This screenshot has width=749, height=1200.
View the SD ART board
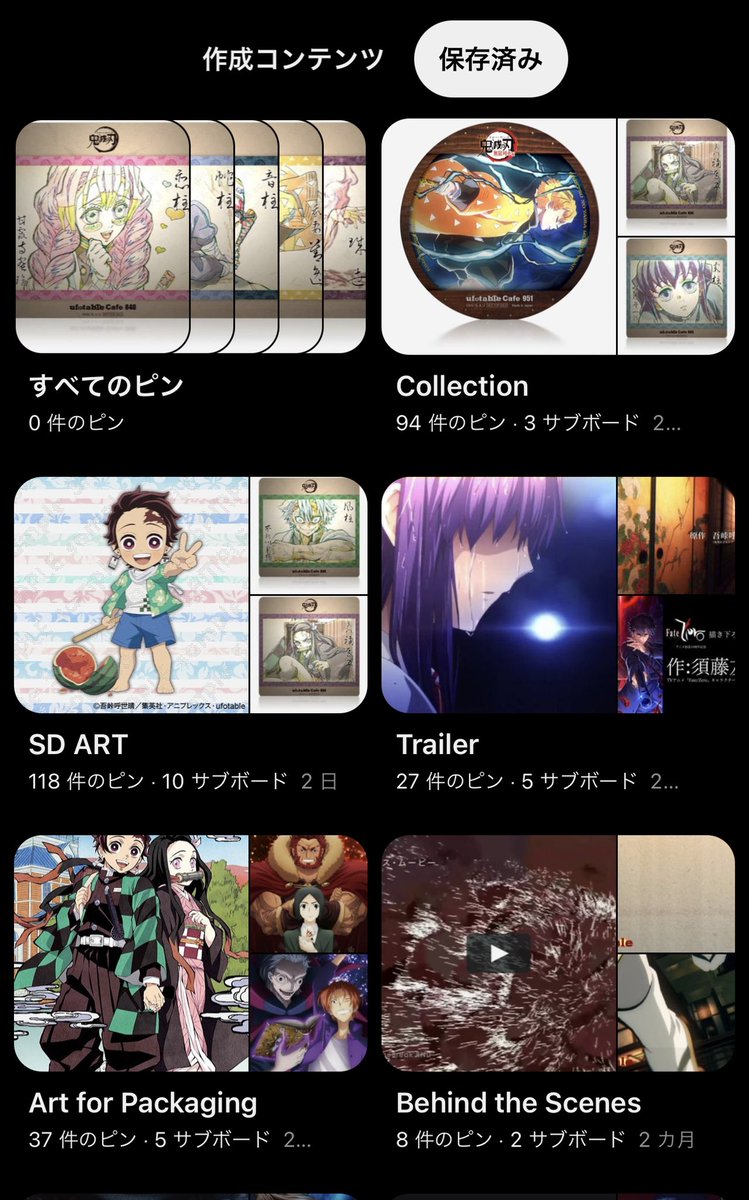click(190, 595)
